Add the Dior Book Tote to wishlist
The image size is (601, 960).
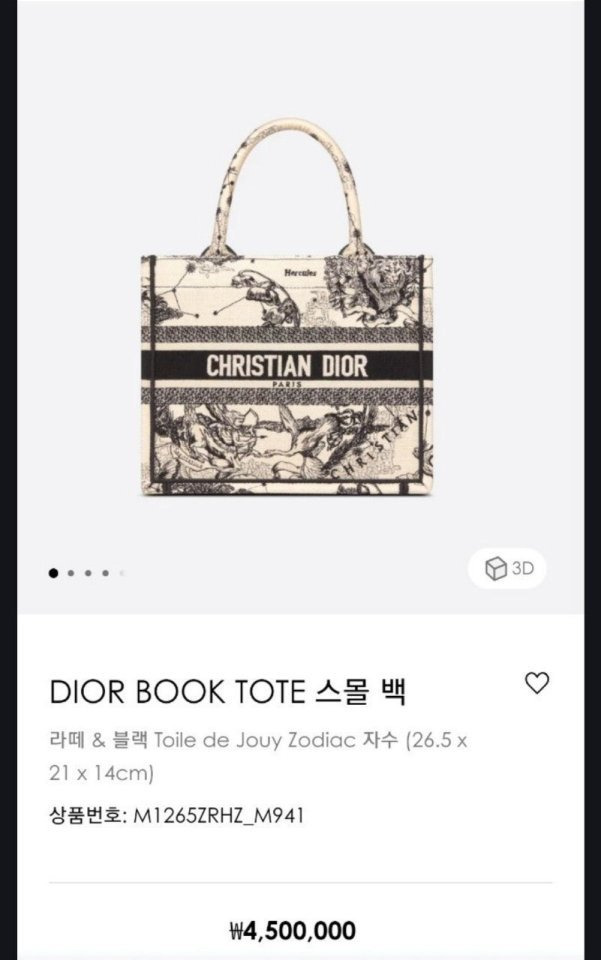coord(537,683)
